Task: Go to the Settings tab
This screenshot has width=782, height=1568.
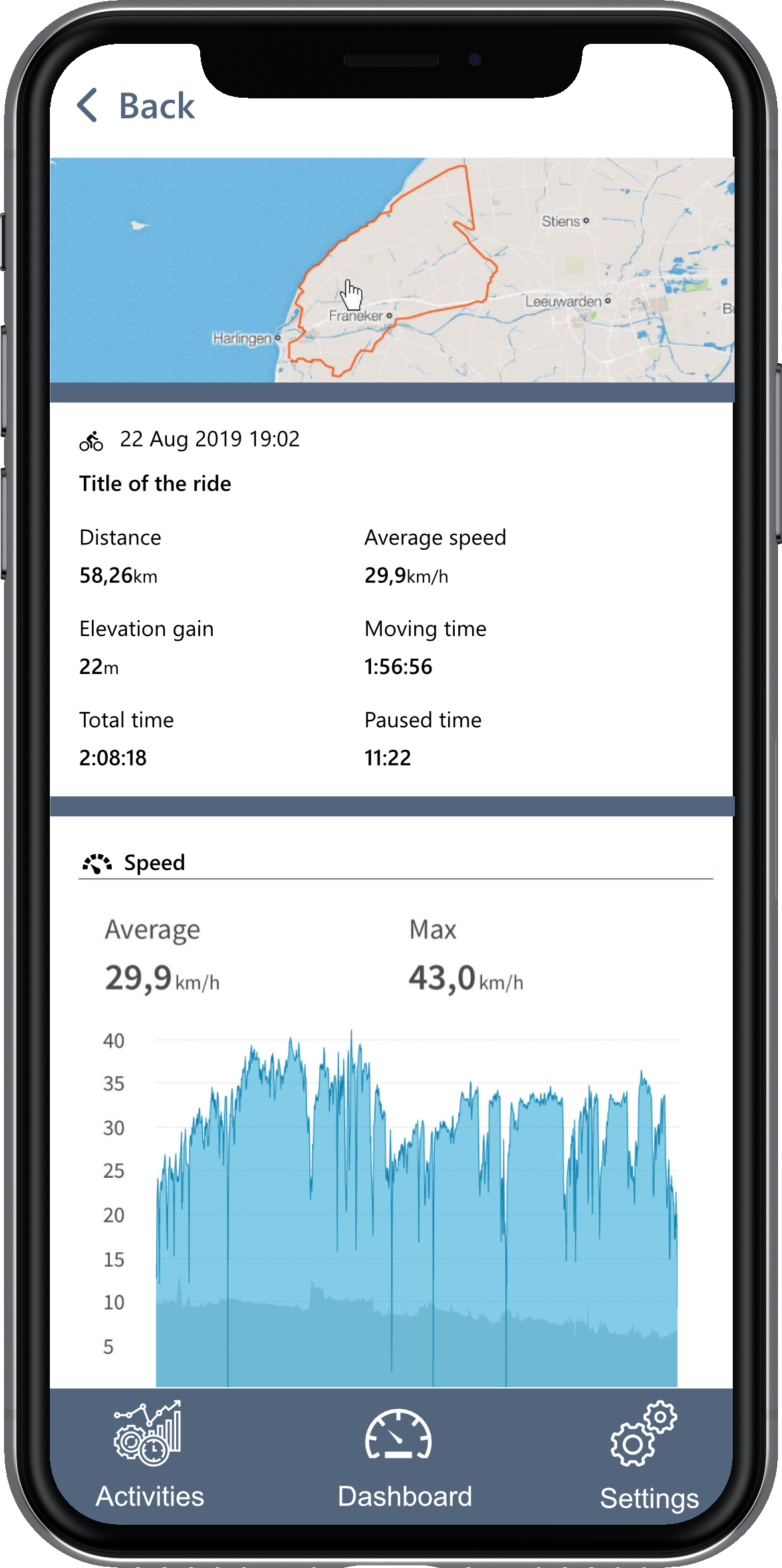Action: 649,1457
